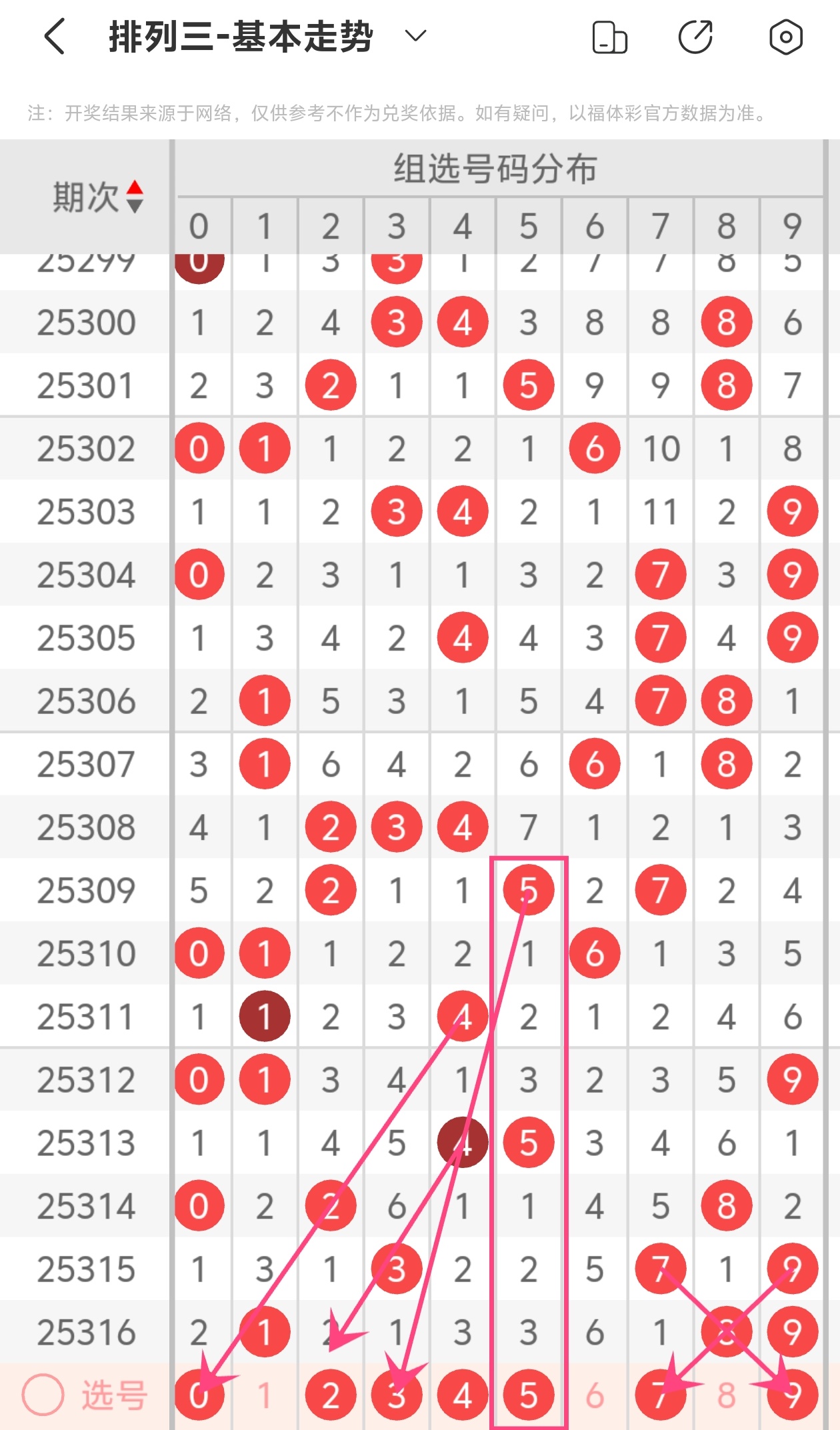This screenshot has width=840, height=1430.
Task: Select number 8 in the 选号 row
Action: 726,1395
